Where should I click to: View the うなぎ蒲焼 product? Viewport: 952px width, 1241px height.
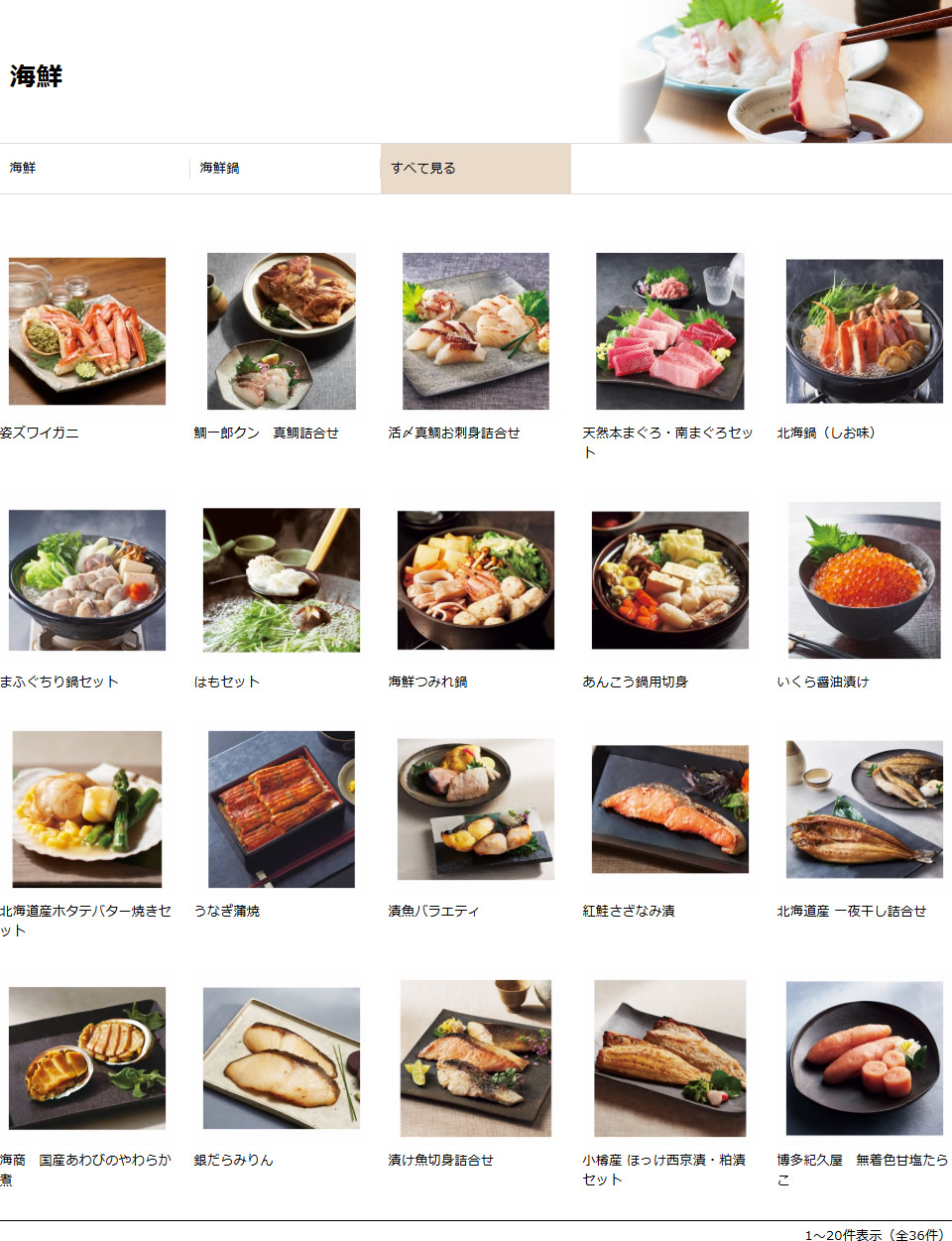pos(282,808)
